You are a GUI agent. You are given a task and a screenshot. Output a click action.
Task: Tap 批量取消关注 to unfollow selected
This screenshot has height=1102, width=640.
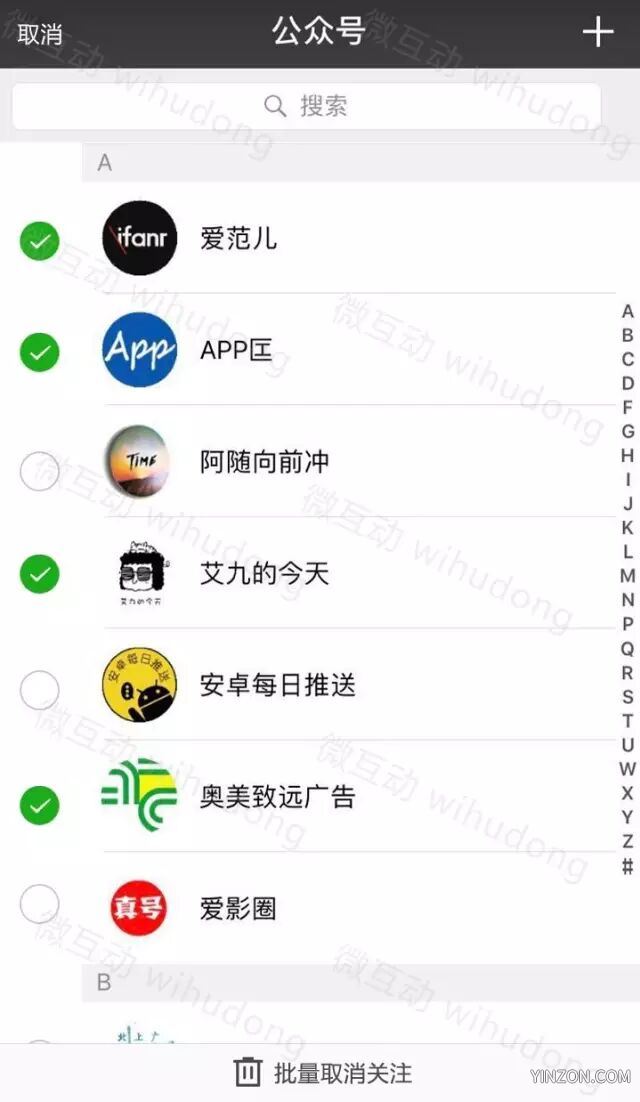point(322,1073)
